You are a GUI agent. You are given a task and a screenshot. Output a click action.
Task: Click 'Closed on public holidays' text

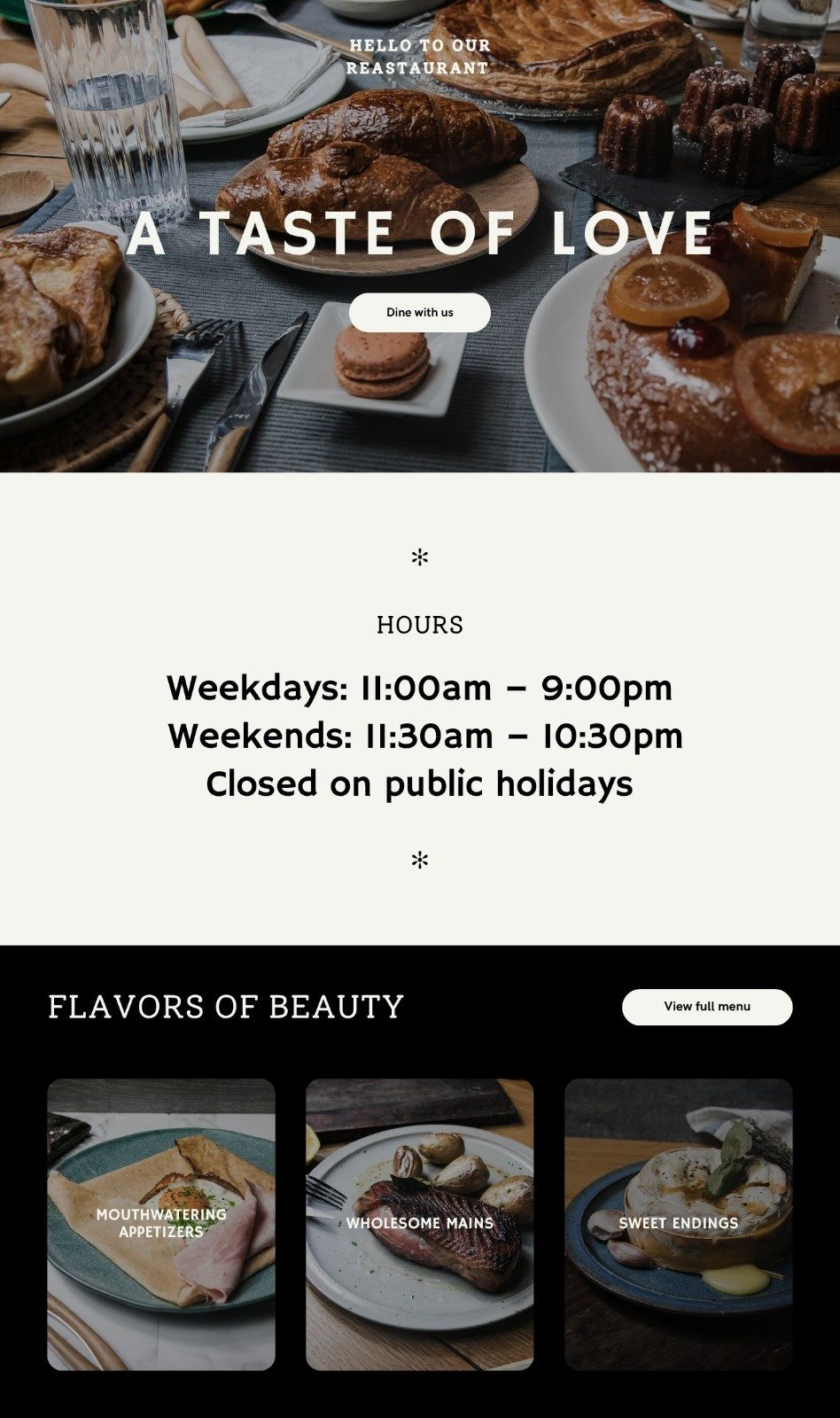(x=420, y=783)
